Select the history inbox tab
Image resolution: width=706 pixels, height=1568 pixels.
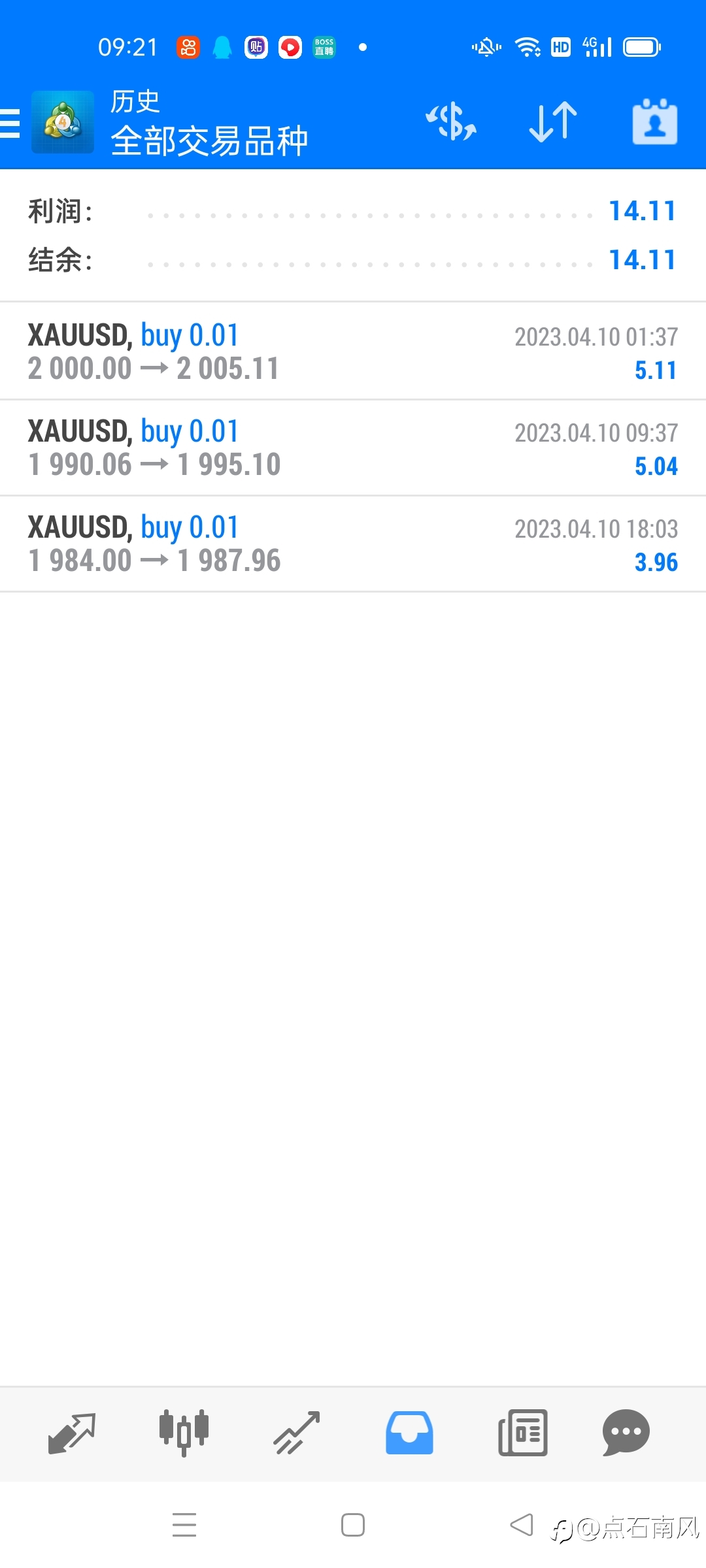click(x=409, y=1433)
